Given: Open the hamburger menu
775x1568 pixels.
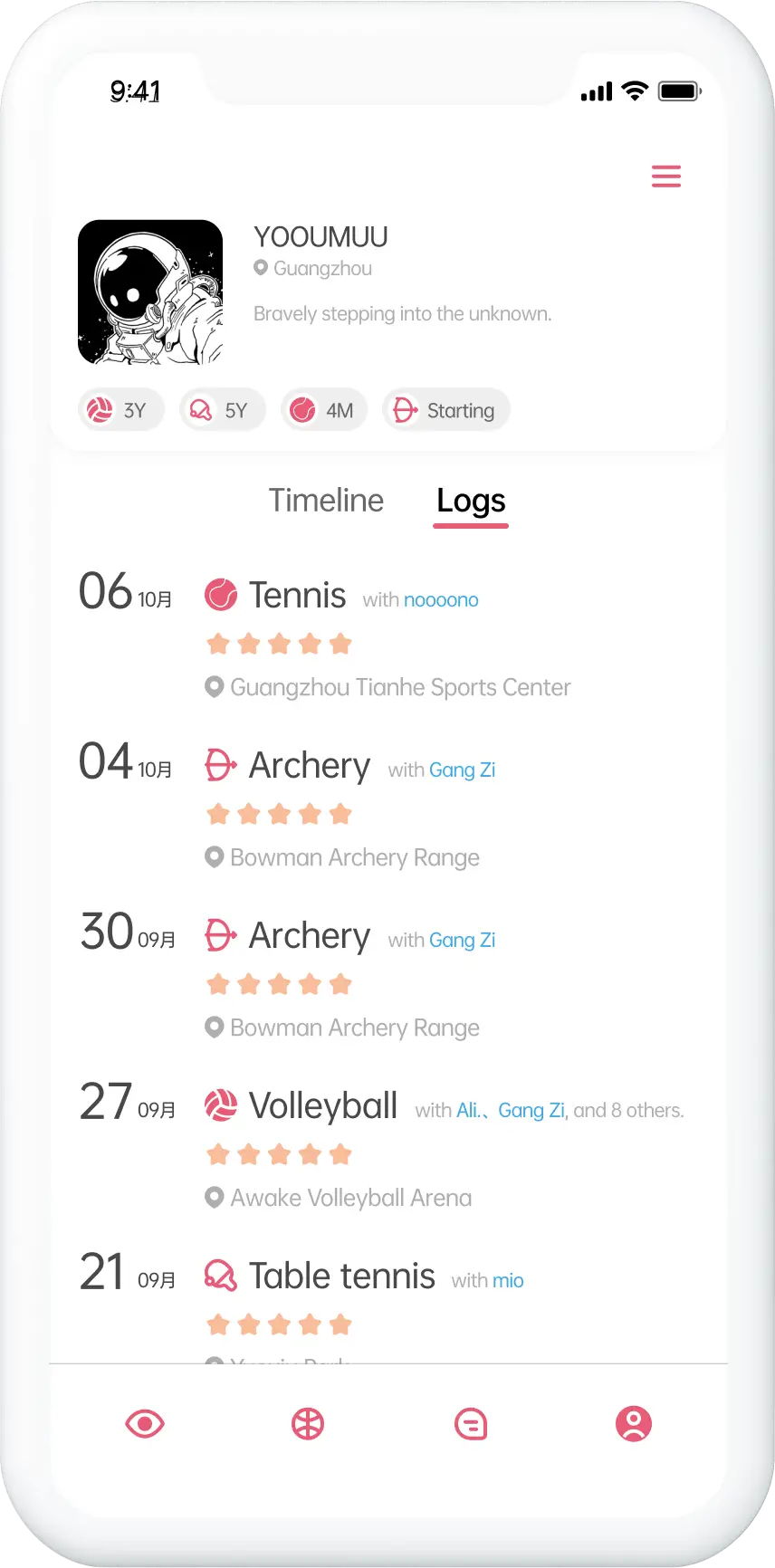Looking at the screenshot, I should coord(666,177).
